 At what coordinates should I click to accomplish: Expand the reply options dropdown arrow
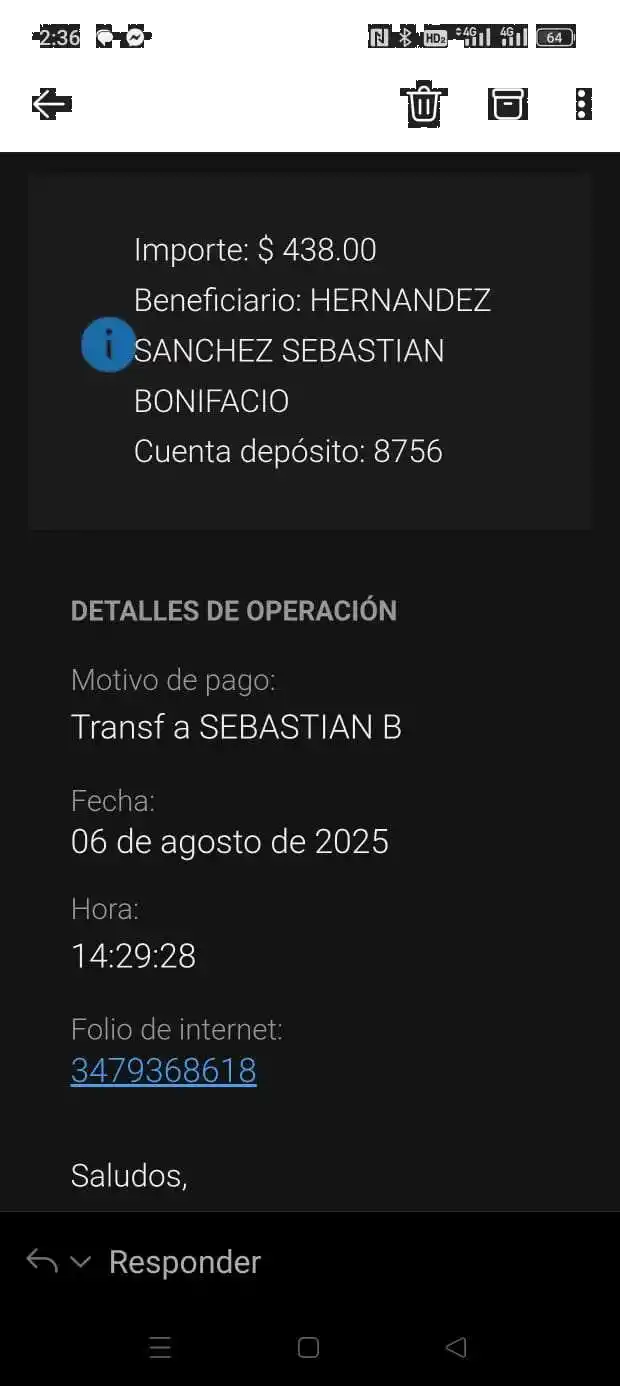pyautogui.click(x=81, y=1262)
